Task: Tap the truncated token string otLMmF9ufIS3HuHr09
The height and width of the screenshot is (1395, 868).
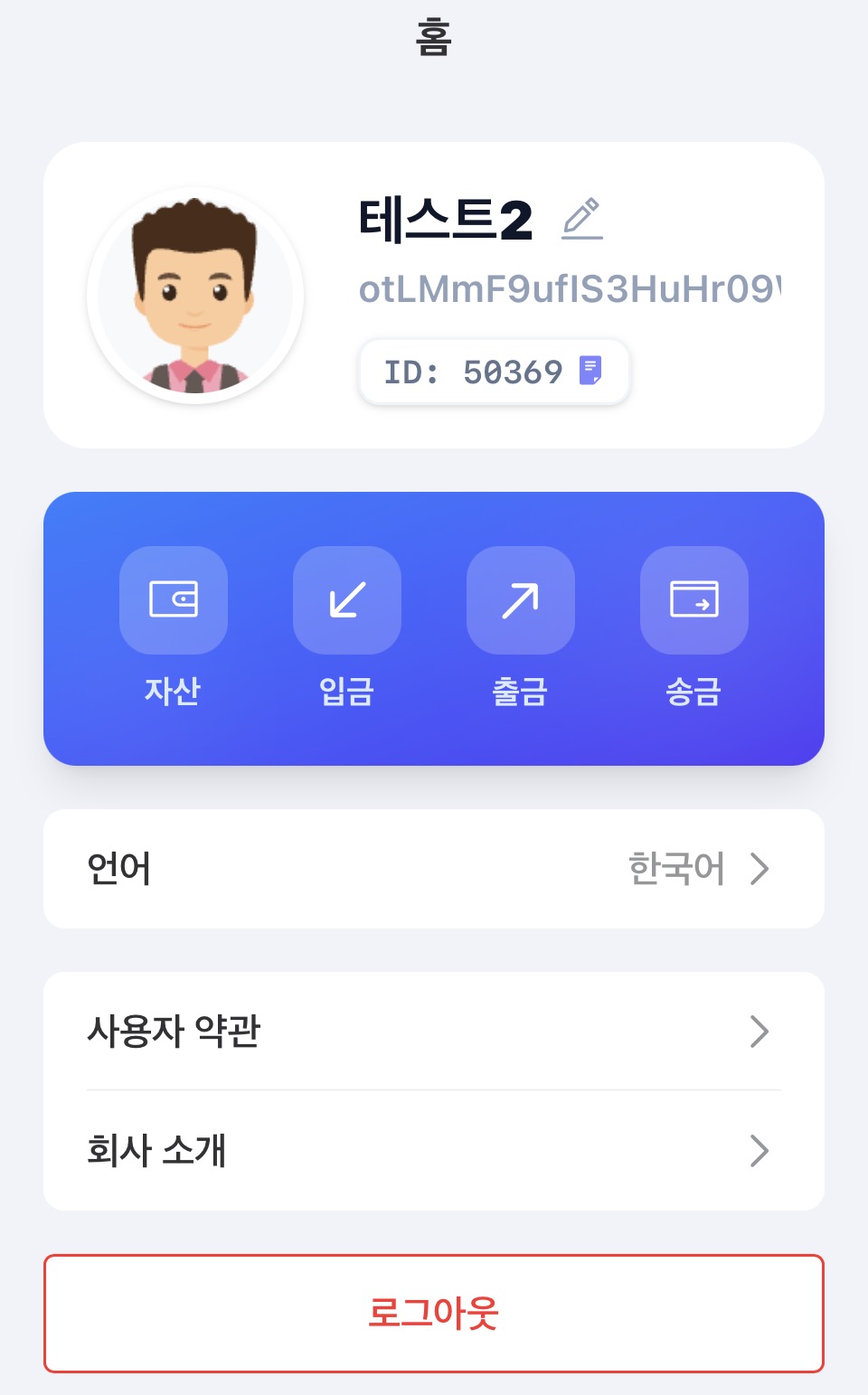Action: point(570,287)
